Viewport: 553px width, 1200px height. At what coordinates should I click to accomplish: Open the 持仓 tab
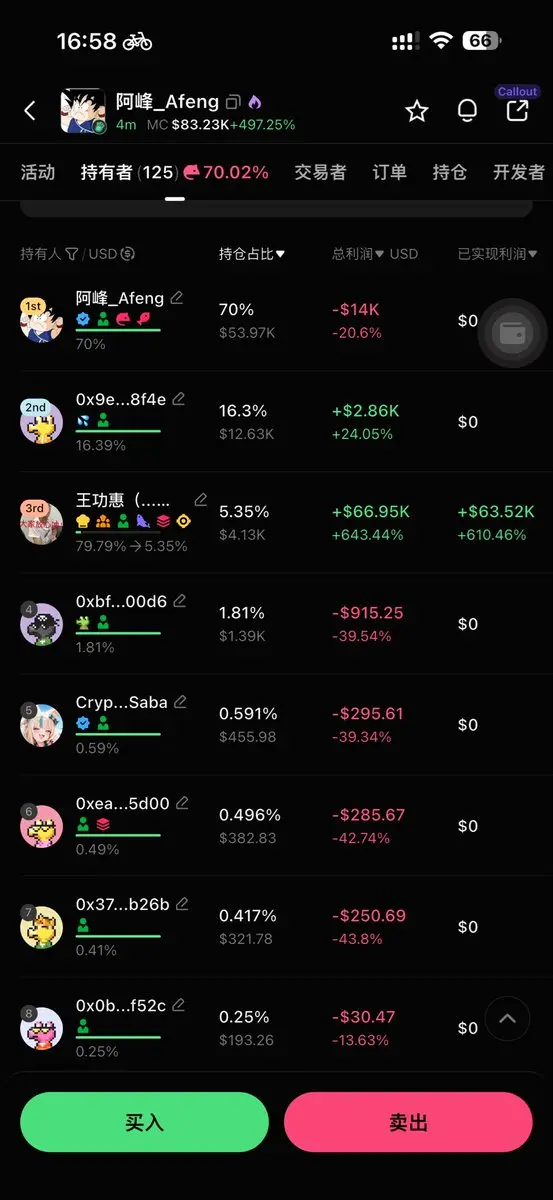[450, 172]
